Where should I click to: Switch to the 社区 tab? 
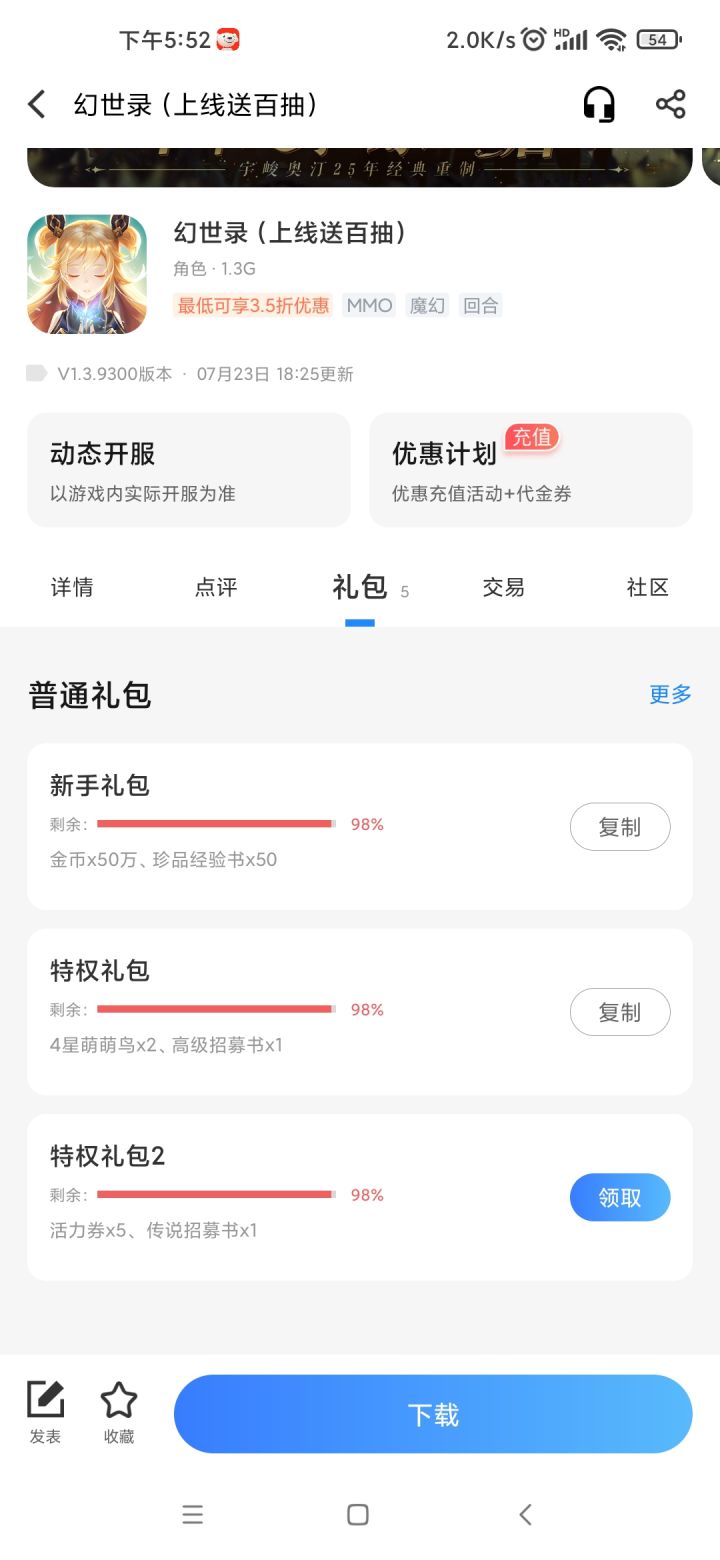click(x=647, y=588)
